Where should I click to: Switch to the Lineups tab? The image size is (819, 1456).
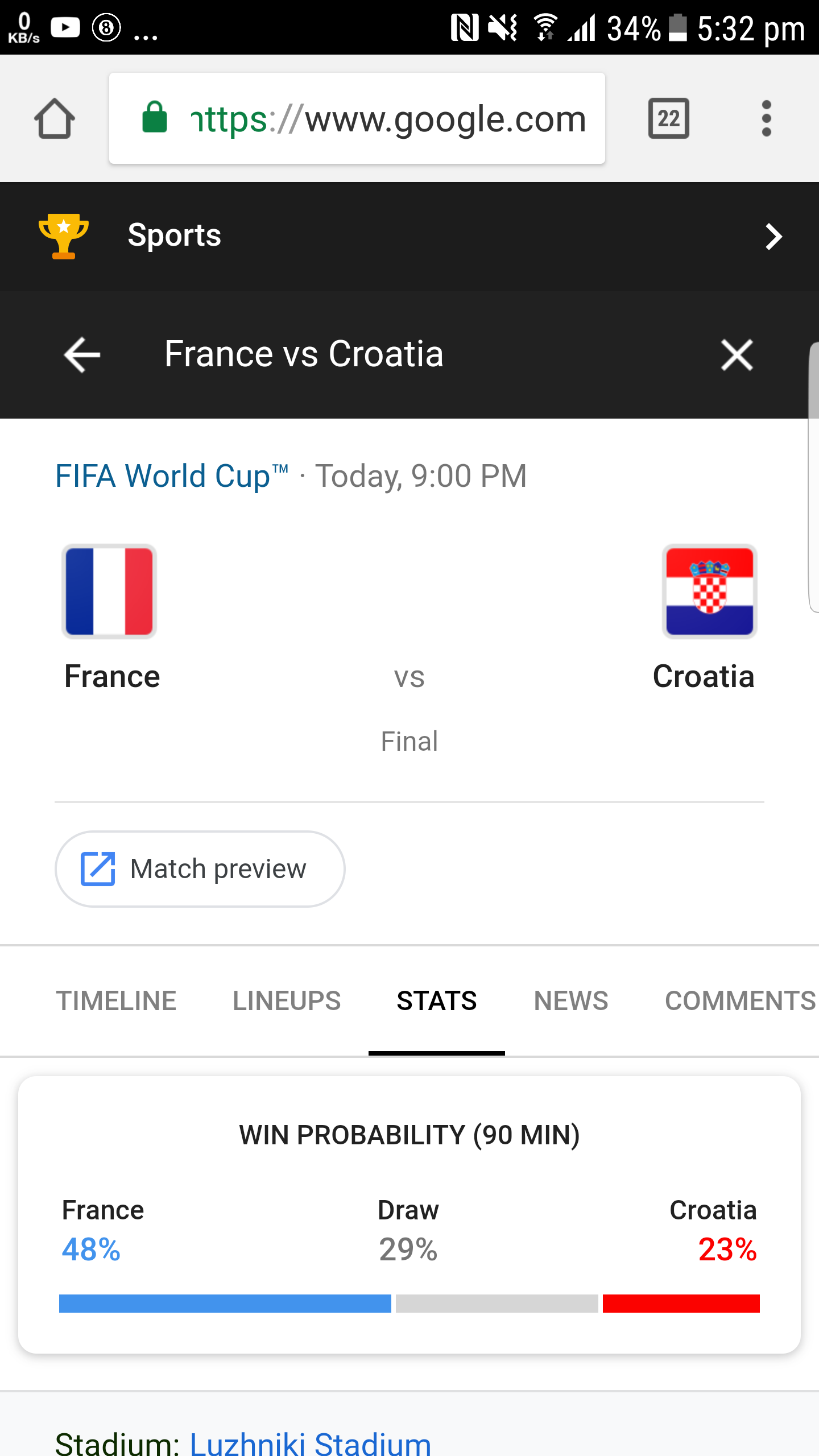coord(287,1001)
